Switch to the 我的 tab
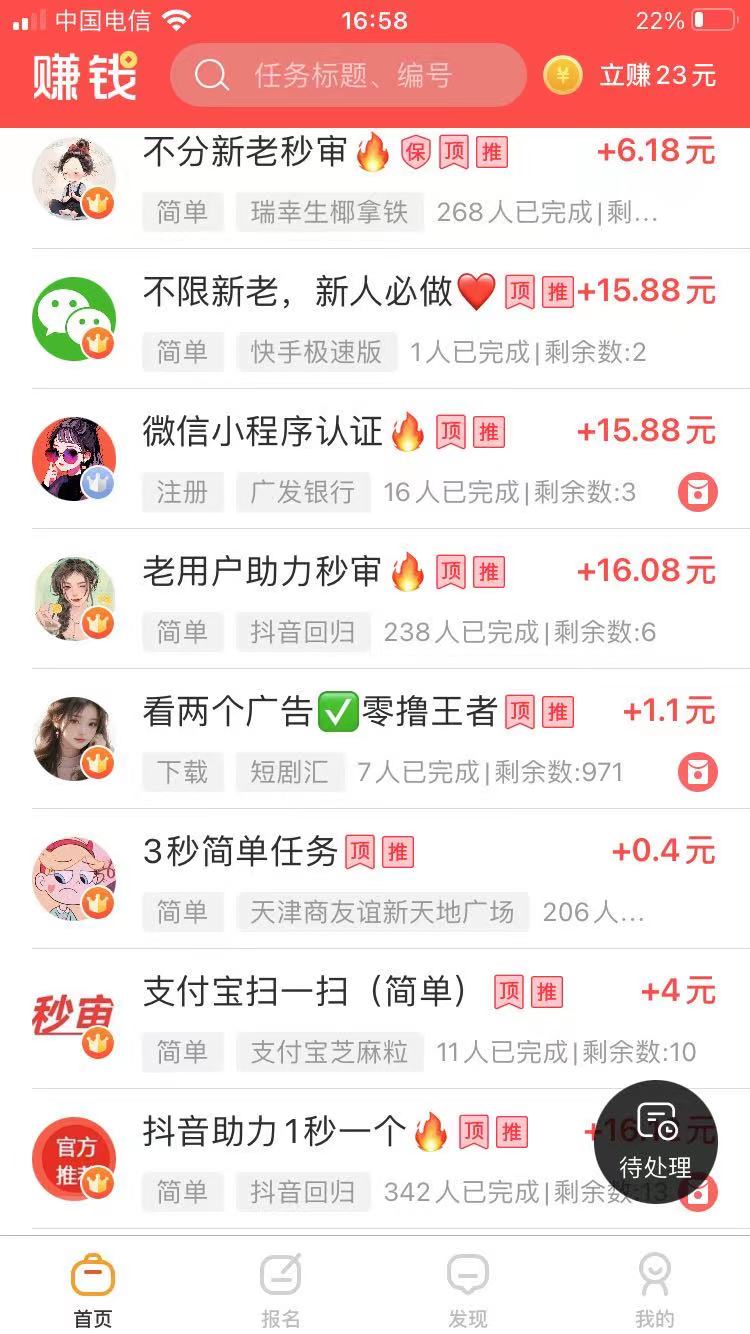750x1334 pixels. [655, 1289]
